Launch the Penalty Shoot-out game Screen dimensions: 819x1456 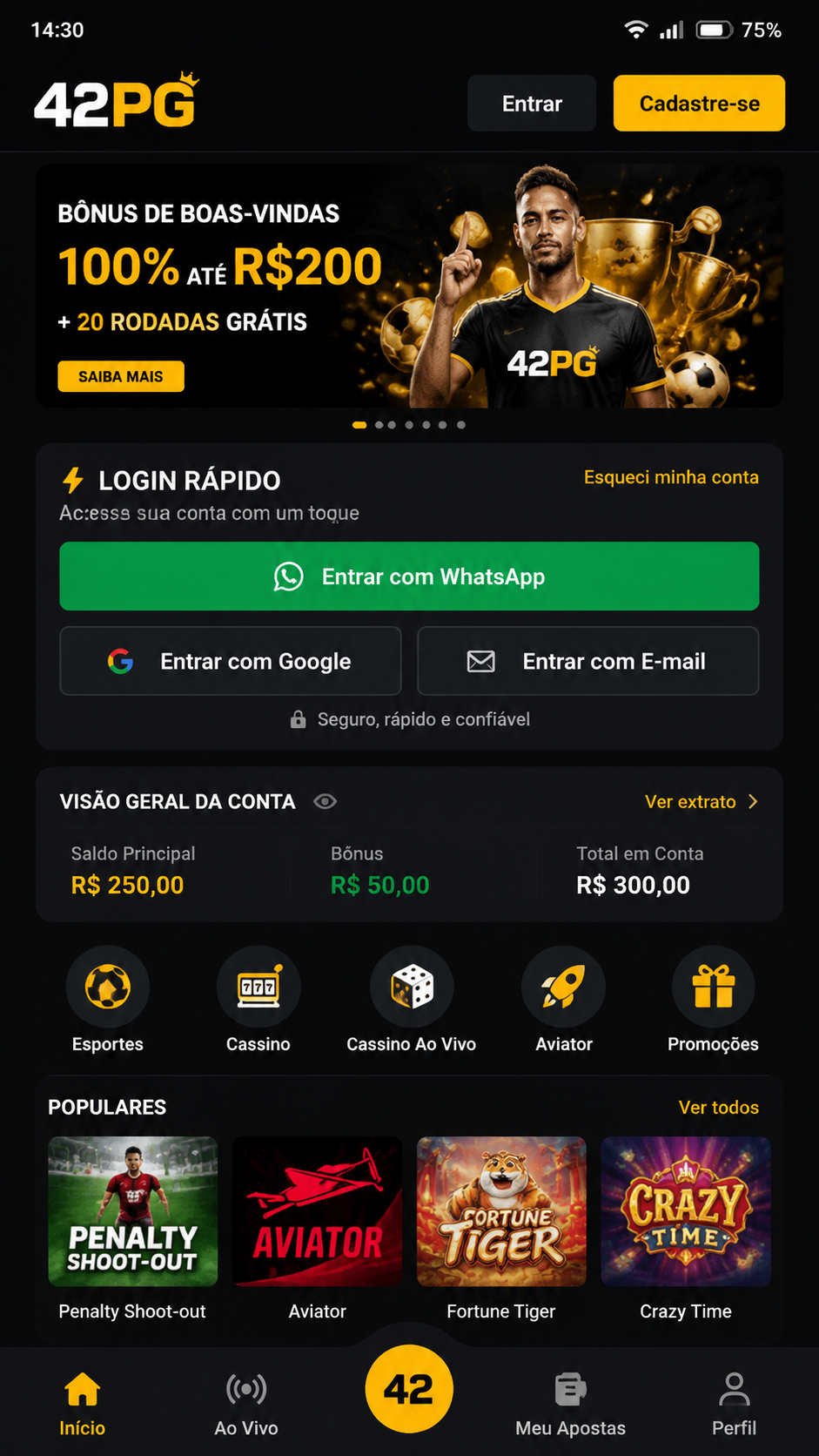pos(132,1229)
